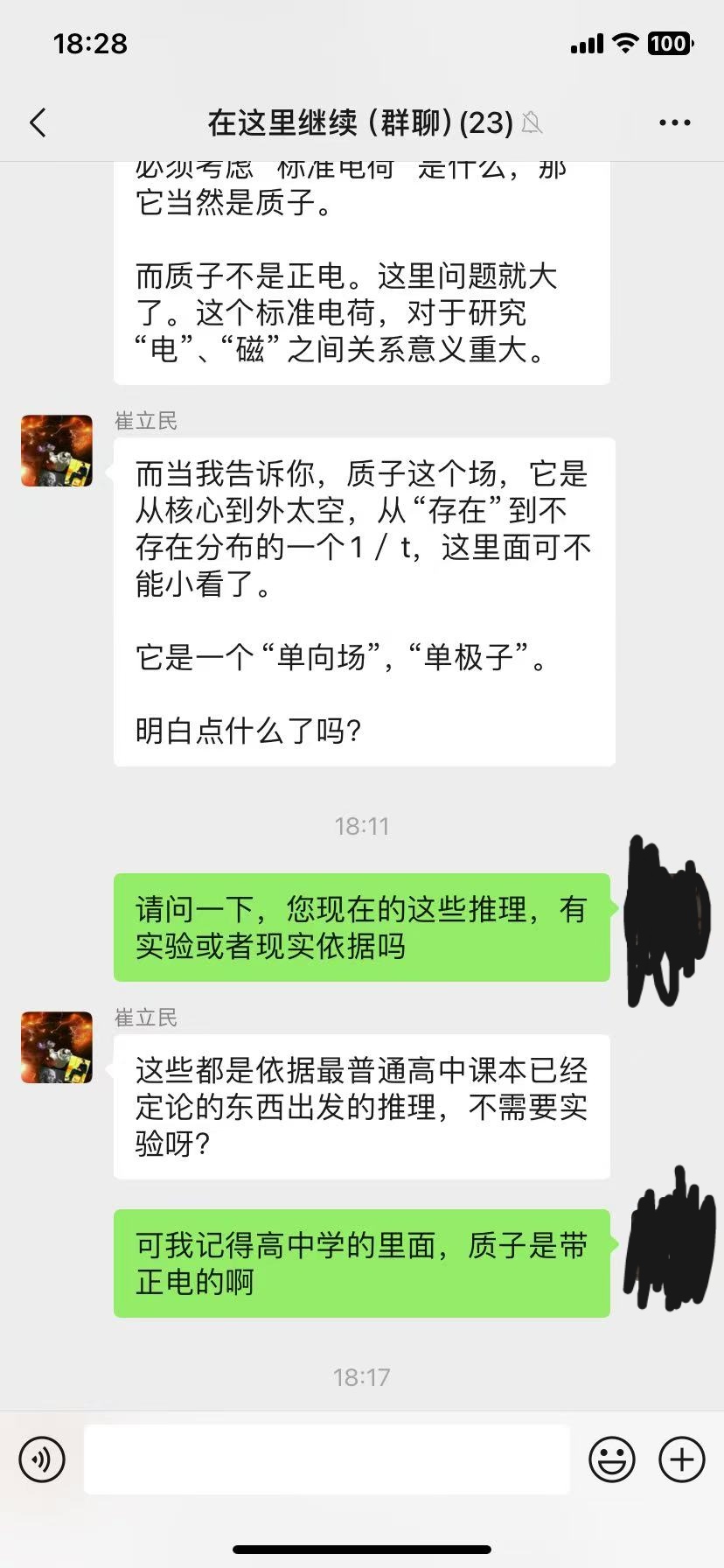724x1568 pixels.
Task: Focus the message text field
Action: click(327, 1459)
